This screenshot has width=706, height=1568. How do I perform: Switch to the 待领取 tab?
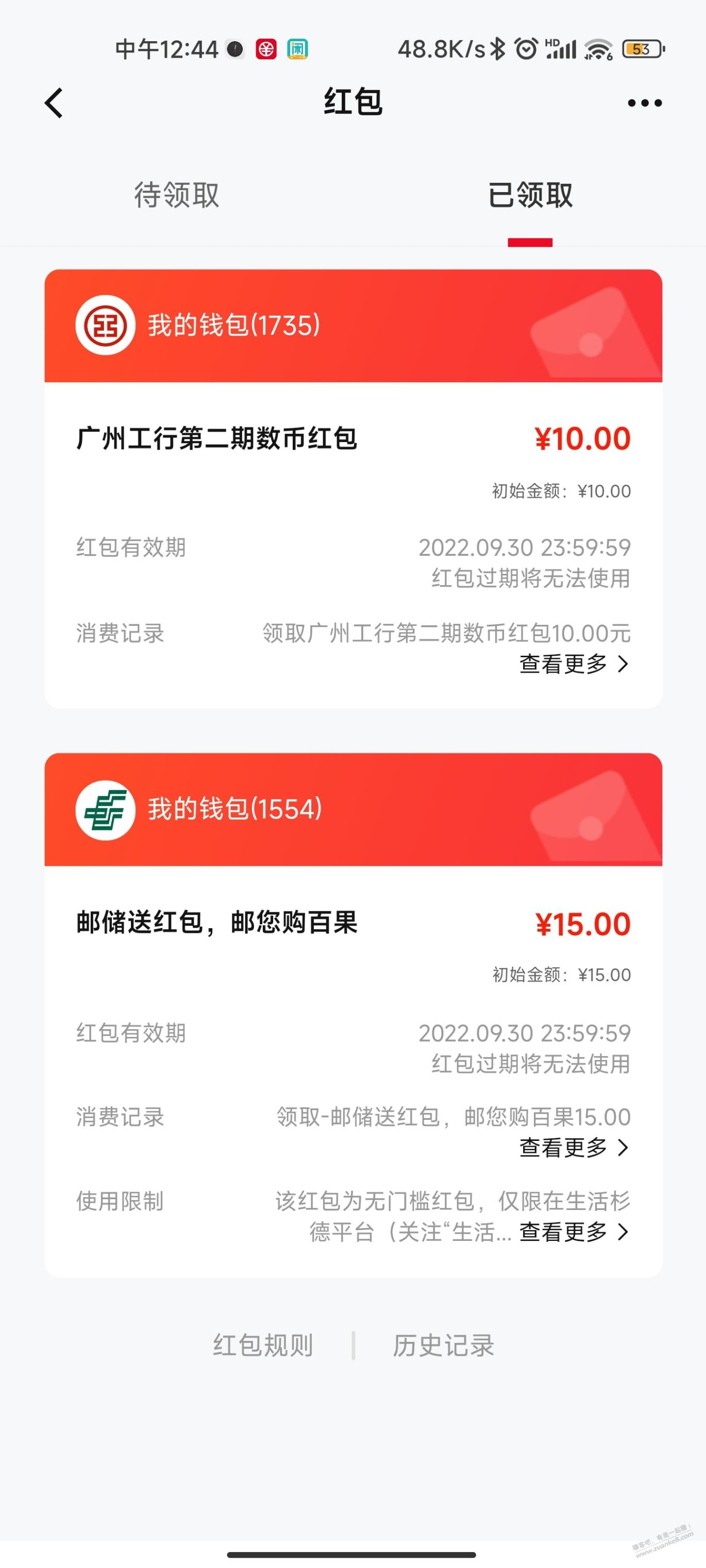(176, 195)
